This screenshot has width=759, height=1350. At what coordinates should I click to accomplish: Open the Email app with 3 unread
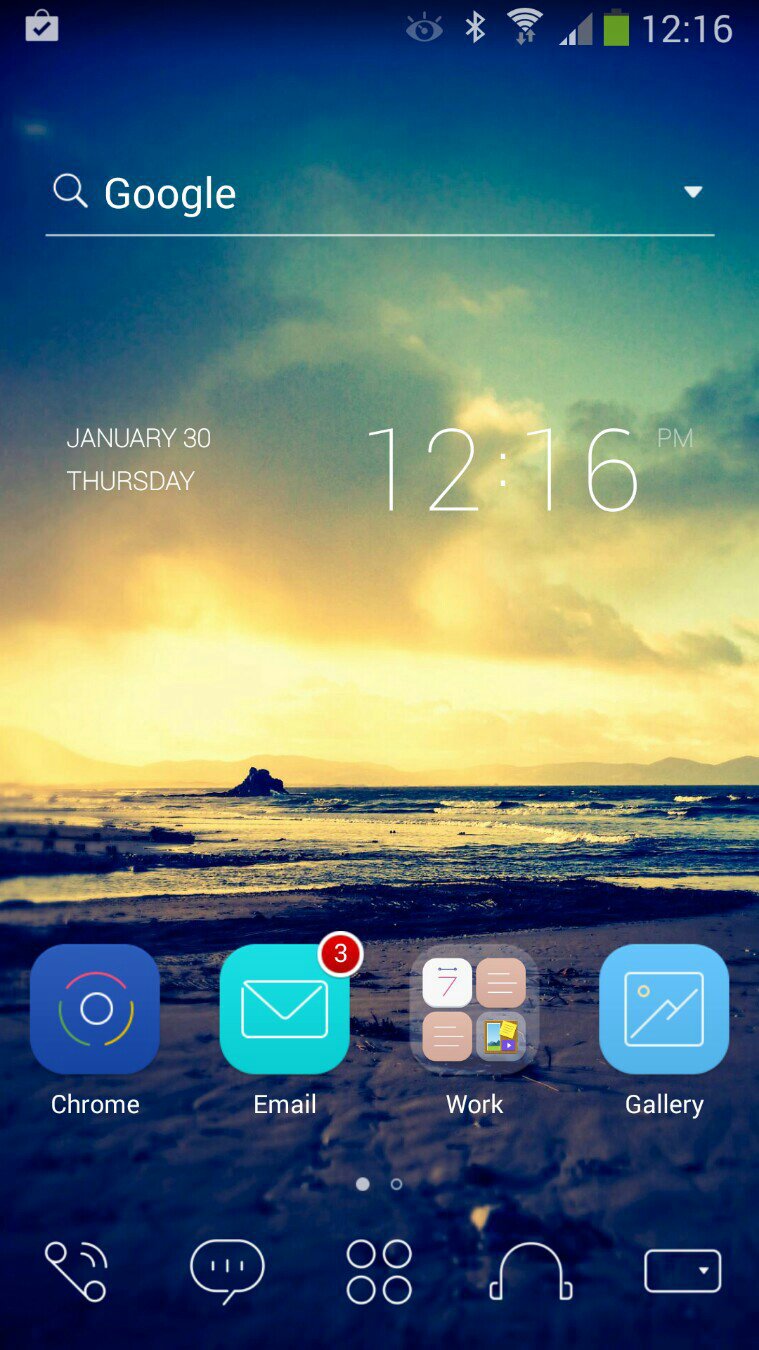point(285,1010)
